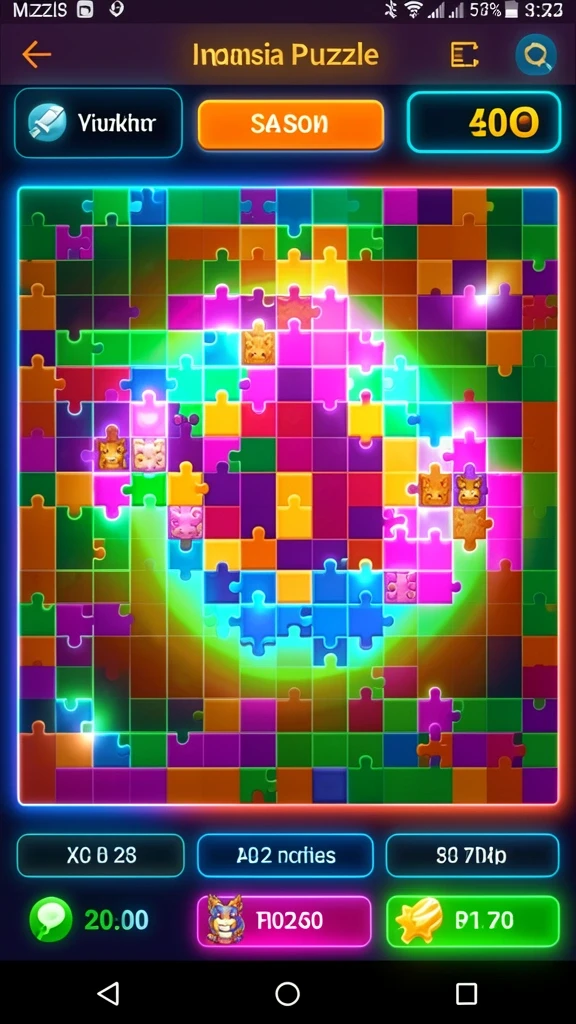The height and width of the screenshot is (1024, 576).
Task: Open the A02 ncties button
Action: tap(285, 856)
